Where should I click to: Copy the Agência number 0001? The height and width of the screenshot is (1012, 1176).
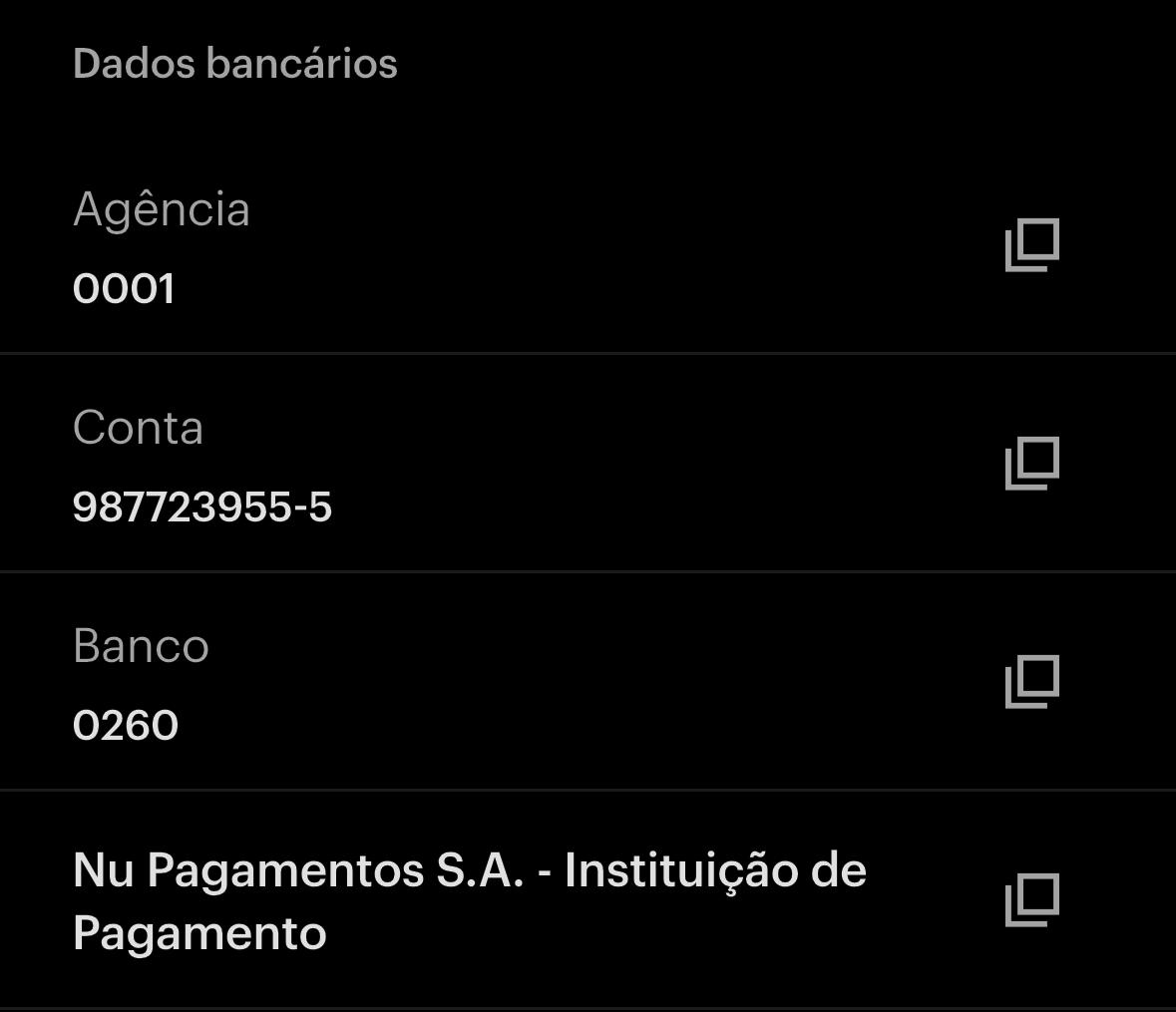(1031, 245)
